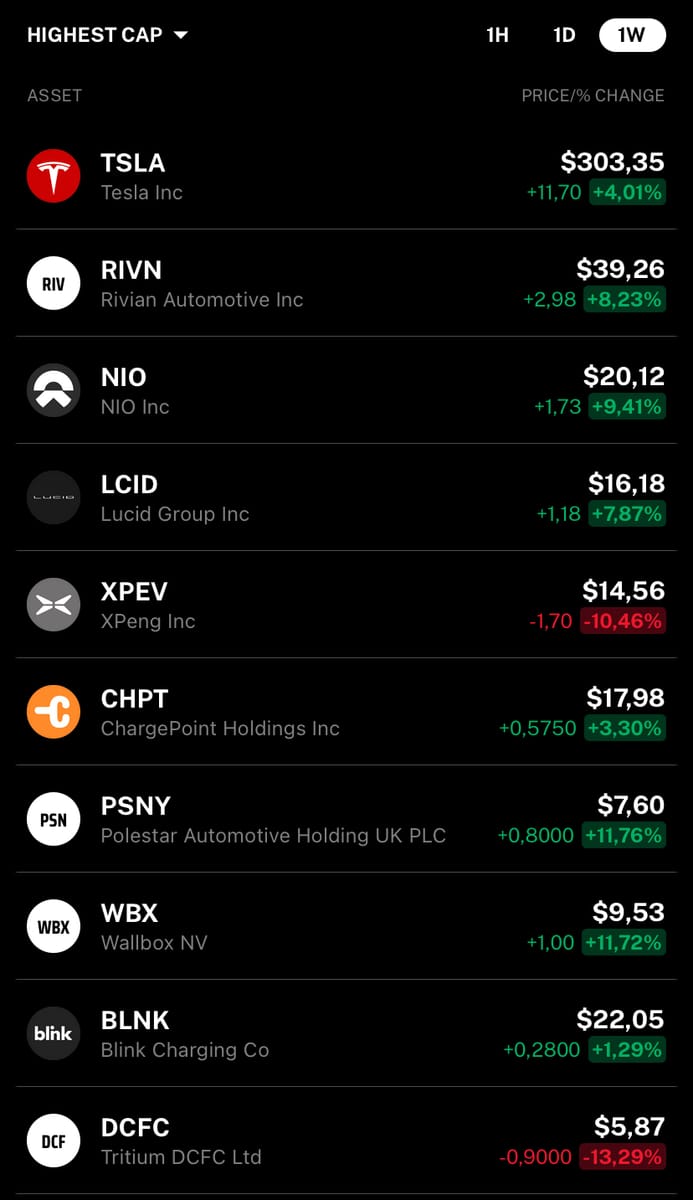Select the WBX Wallbox NV asset
693x1200 pixels.
click(x=346, y=925)
